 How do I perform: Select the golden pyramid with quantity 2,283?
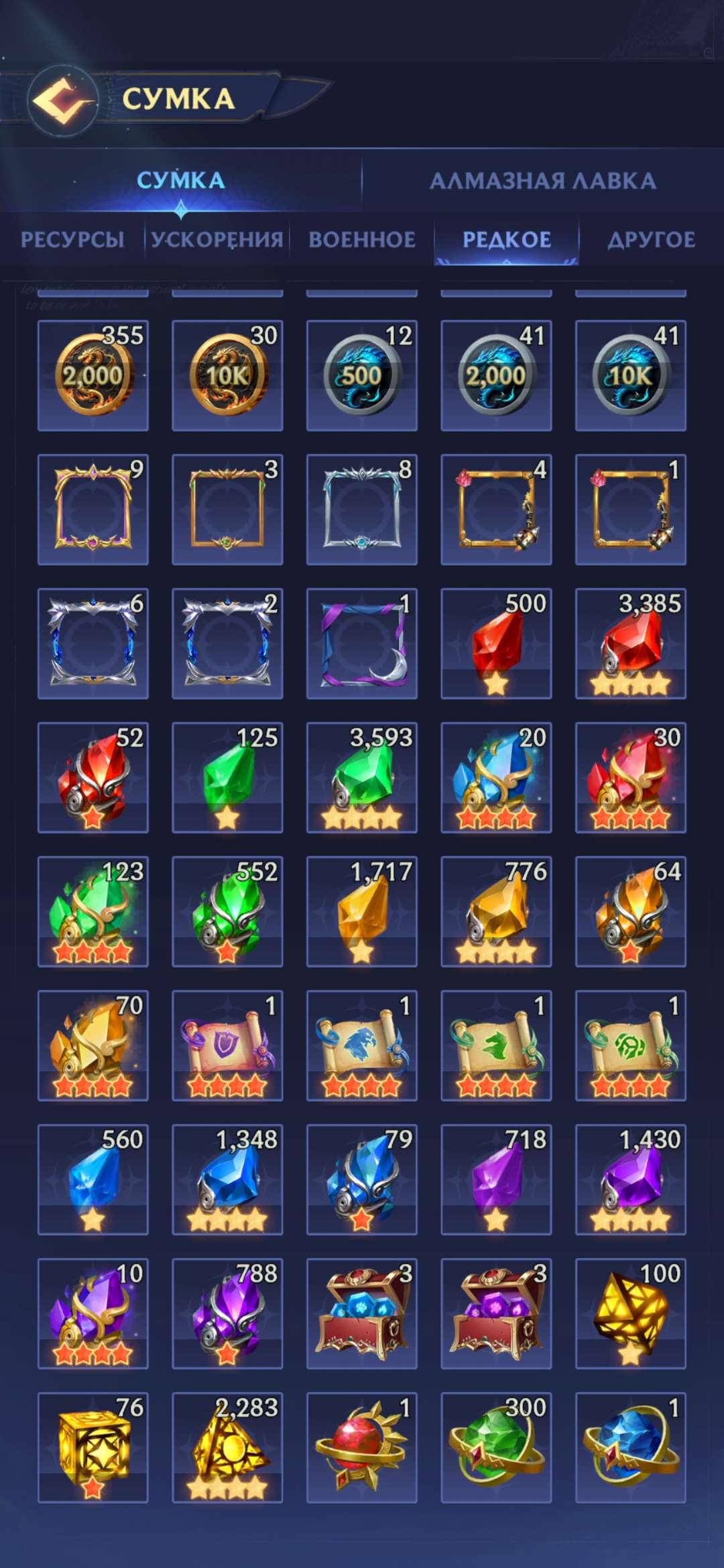click(227, 1448)
